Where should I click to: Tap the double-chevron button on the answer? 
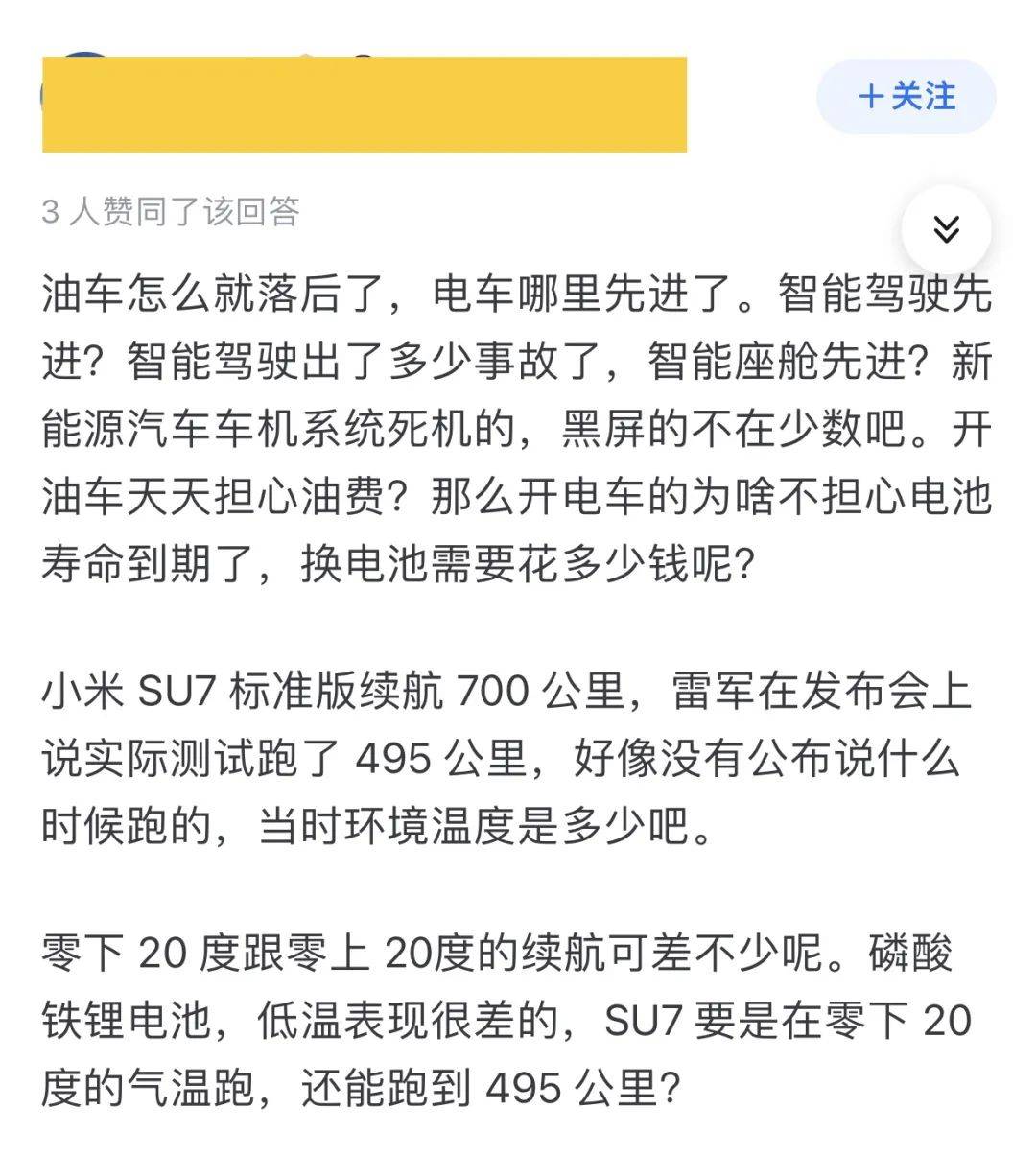coord(946,229)
